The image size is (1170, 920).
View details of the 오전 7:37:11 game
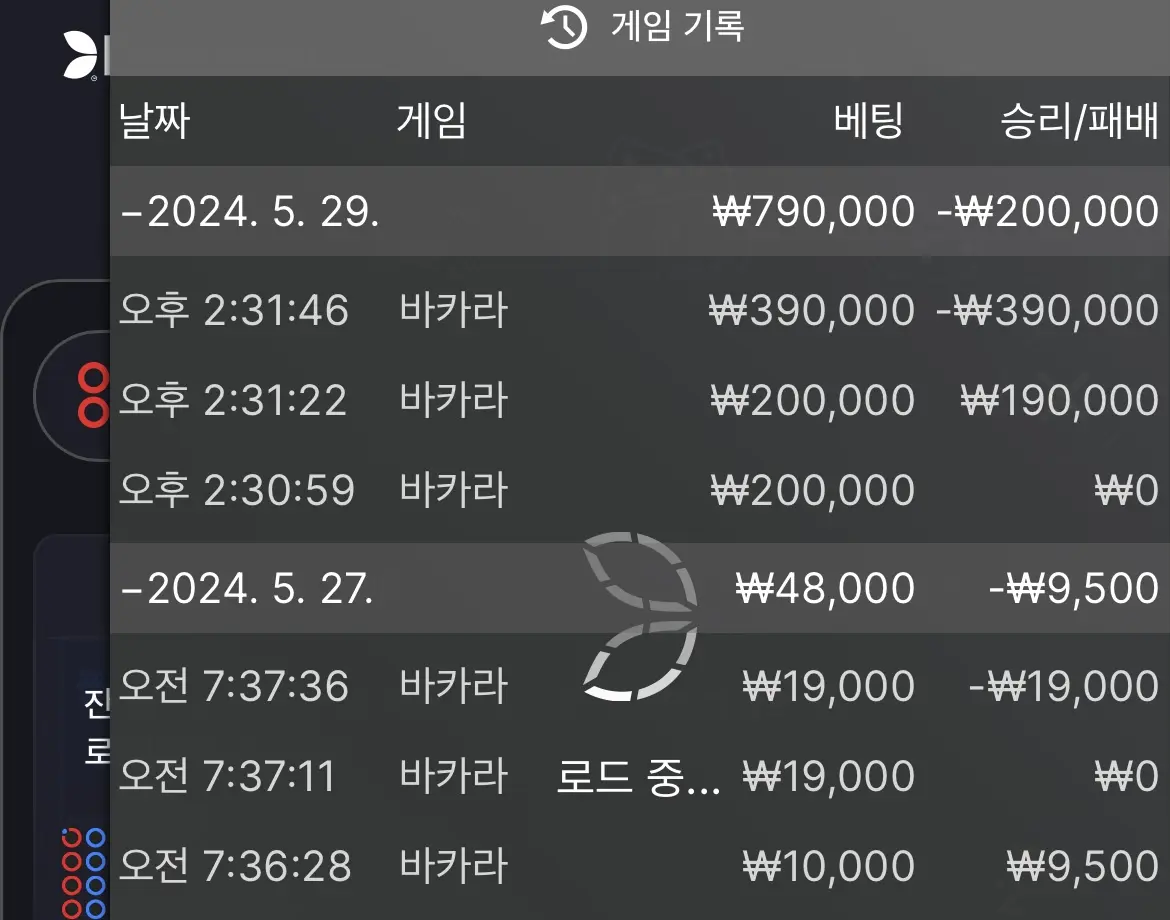[x=639, y=776]
